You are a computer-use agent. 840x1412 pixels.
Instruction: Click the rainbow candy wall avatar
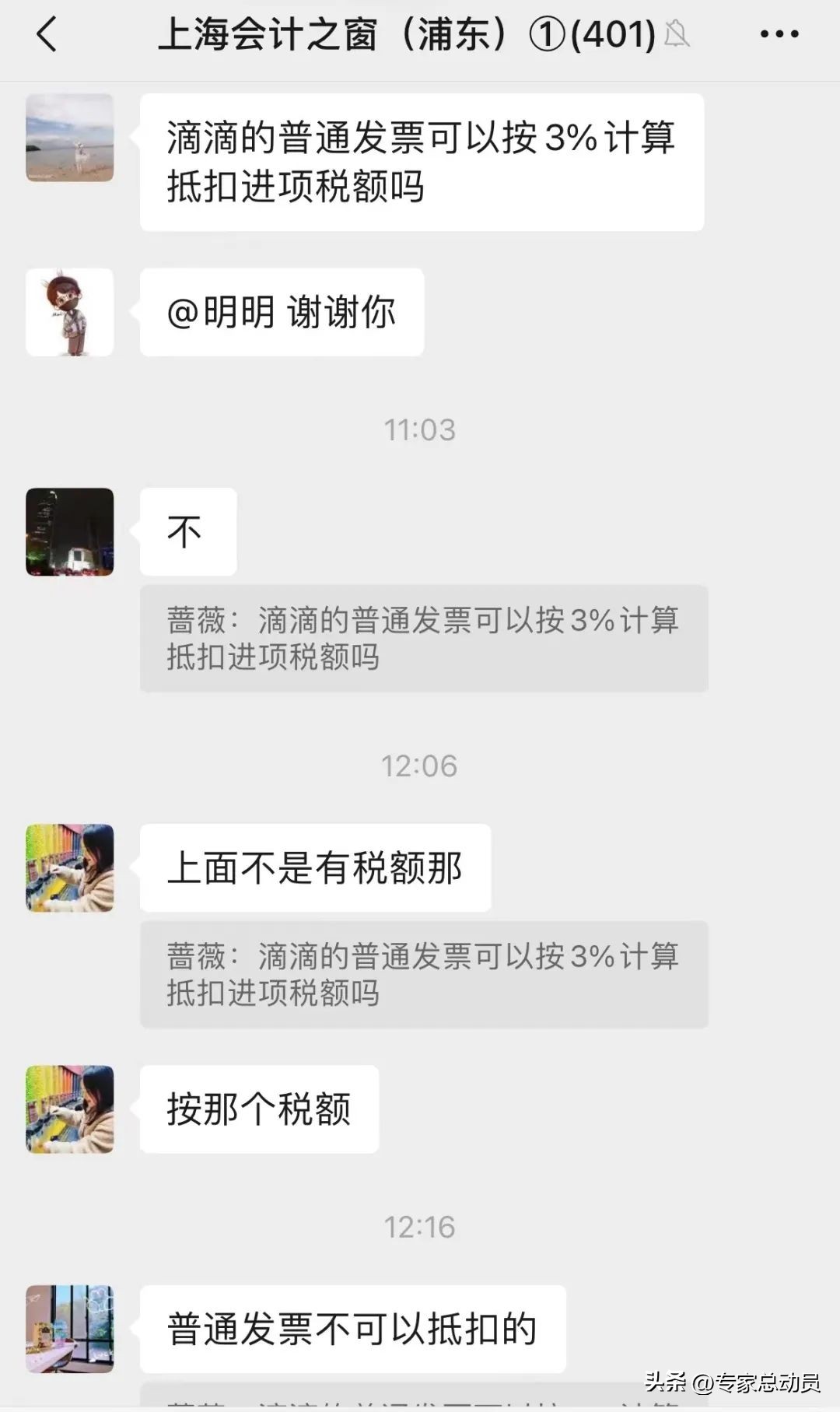[69, 869]
